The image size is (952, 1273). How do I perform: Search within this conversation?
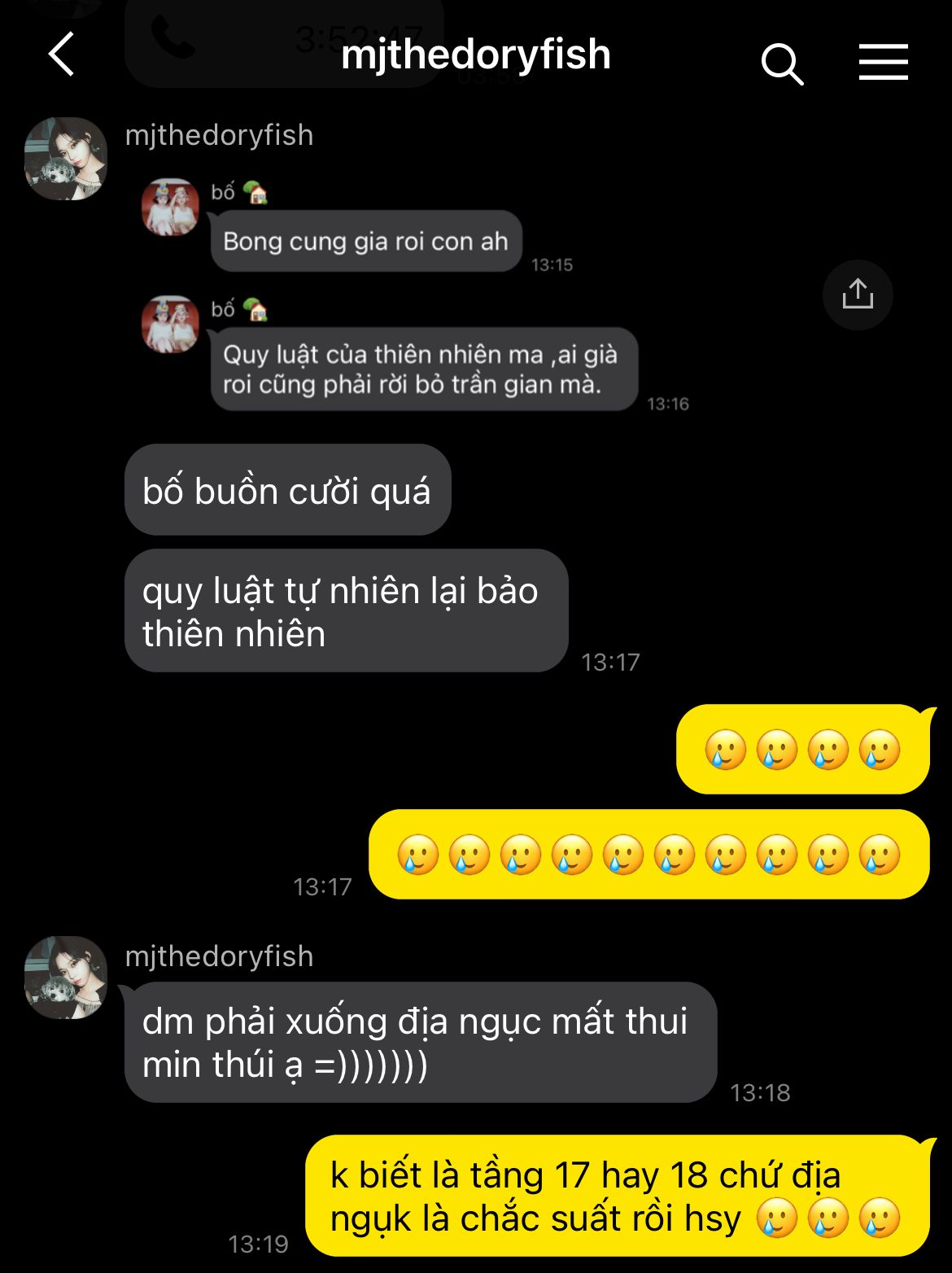point(781,63)
